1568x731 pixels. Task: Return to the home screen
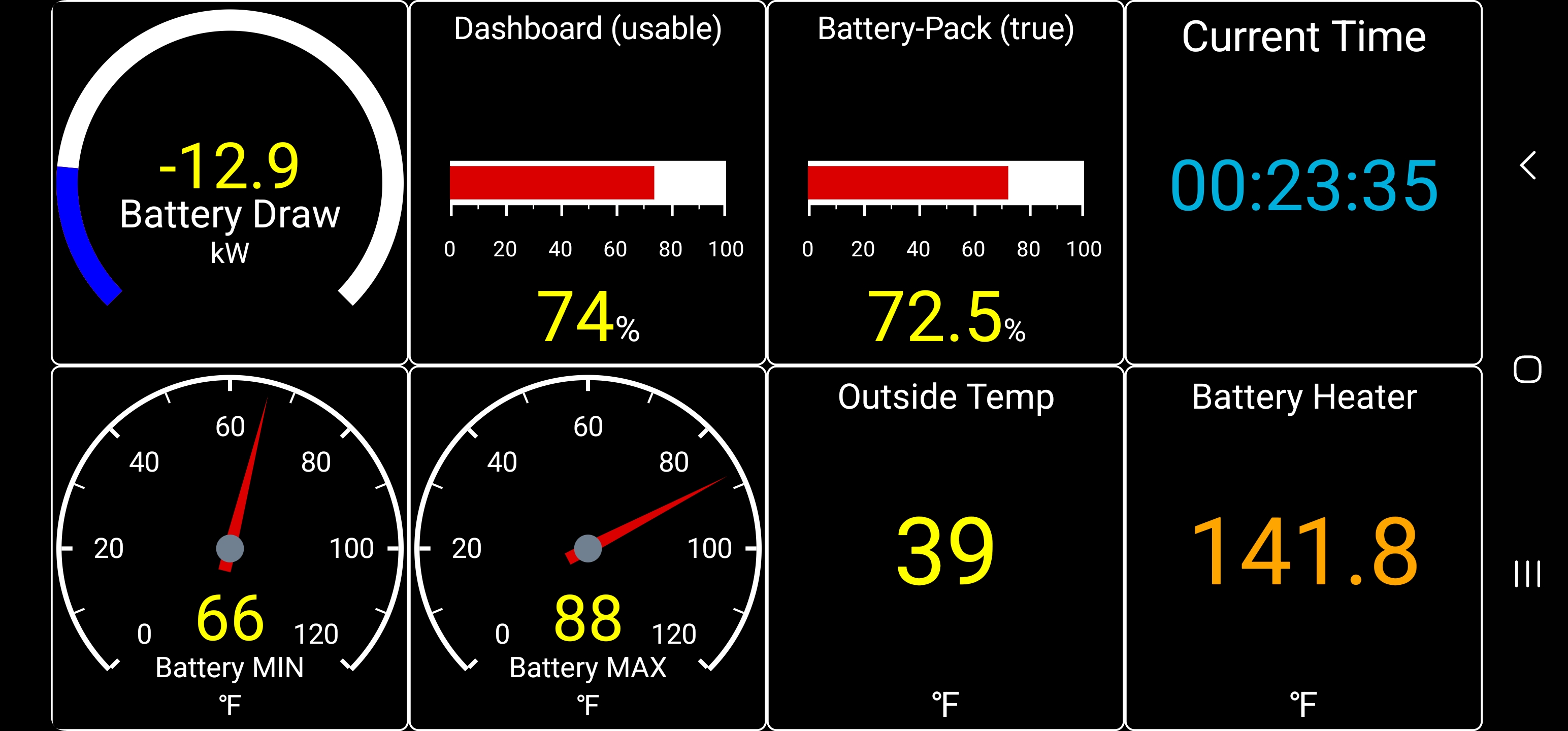click(1527, 369)
